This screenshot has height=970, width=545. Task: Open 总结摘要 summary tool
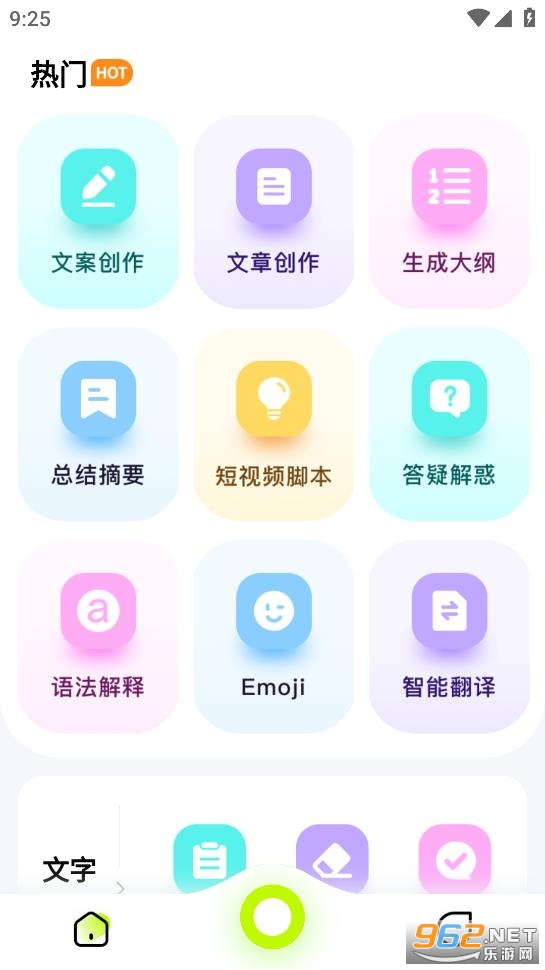(98, 424)
